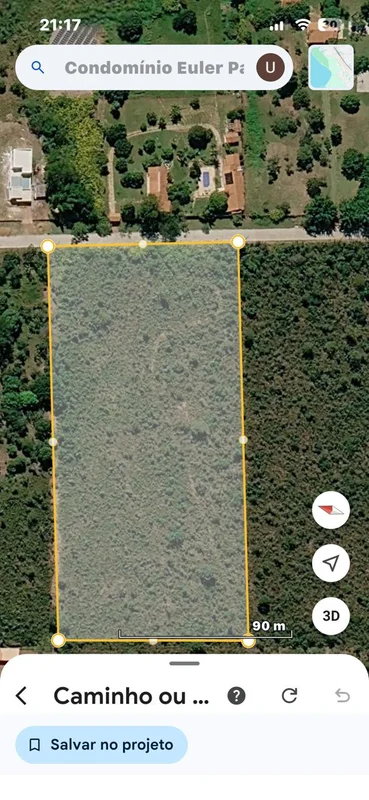Screen dimensions: 369x800
Task: Save the shape with Salvar no projeto
Action: point(102,745)
